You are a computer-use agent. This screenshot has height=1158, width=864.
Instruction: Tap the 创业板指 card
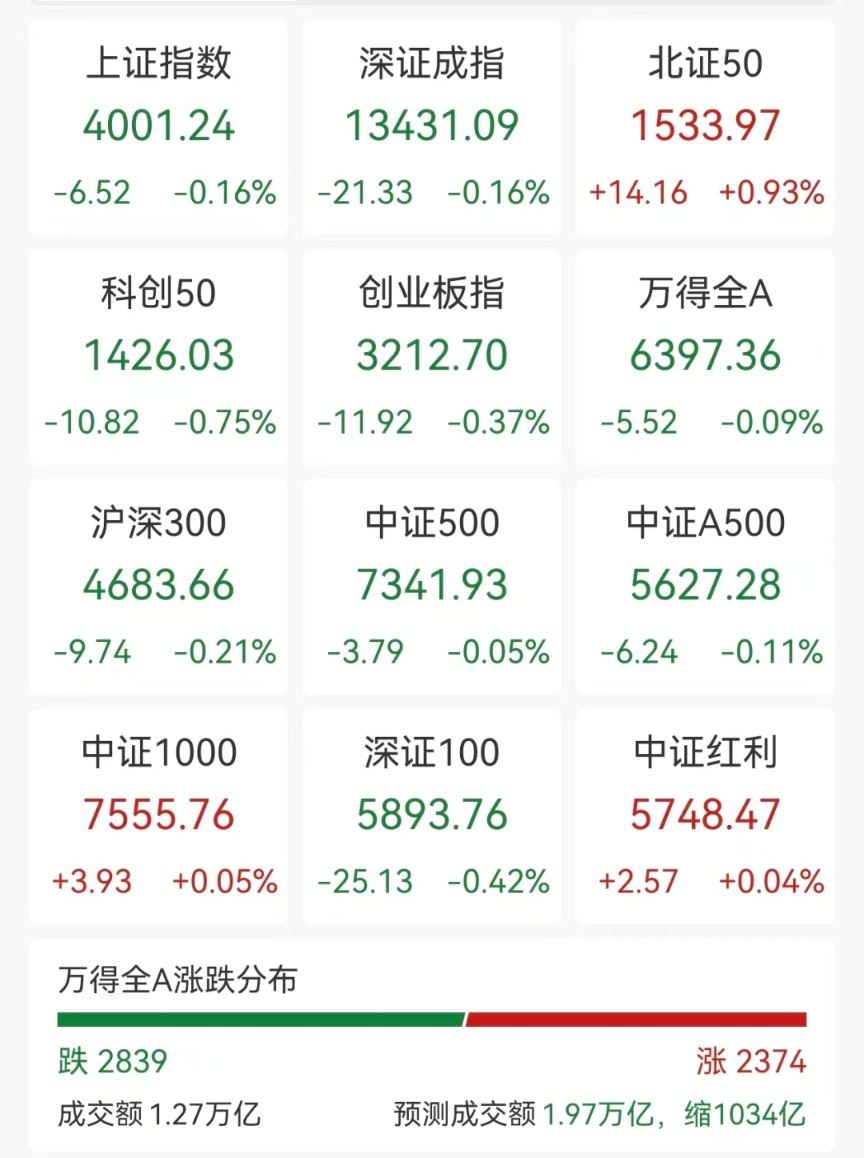432,356
